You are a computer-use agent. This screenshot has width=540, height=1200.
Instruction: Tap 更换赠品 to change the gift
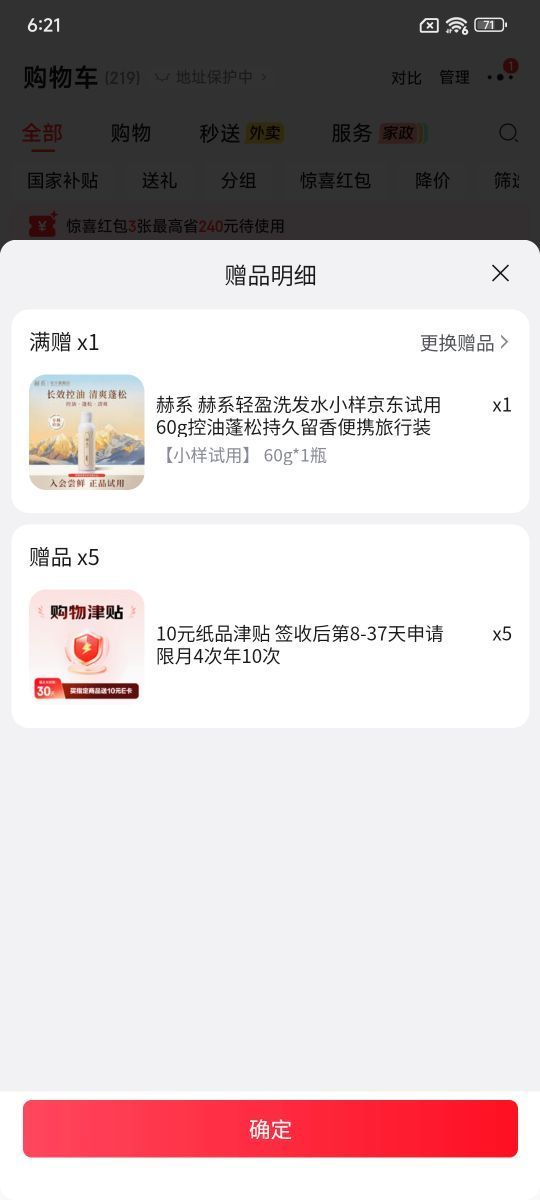point(465,343)
